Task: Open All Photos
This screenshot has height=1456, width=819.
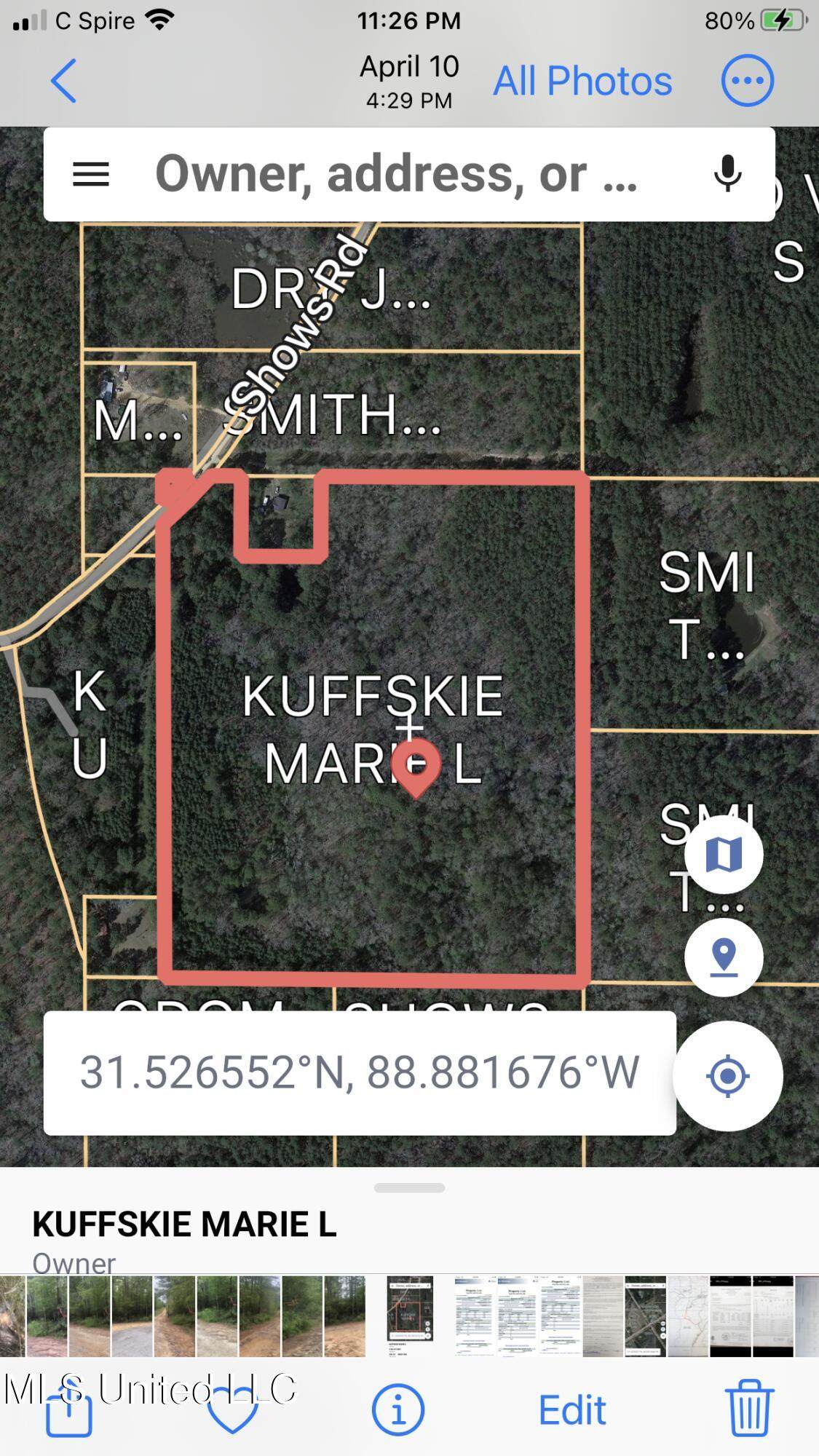Action: pyautogui.click(x=582, y=81)
